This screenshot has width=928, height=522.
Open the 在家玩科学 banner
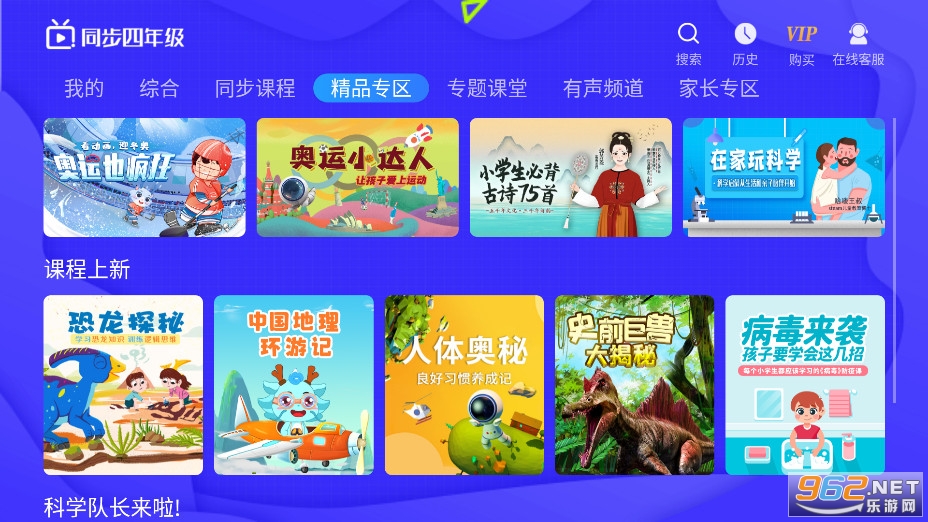click(x=783, y=177)
